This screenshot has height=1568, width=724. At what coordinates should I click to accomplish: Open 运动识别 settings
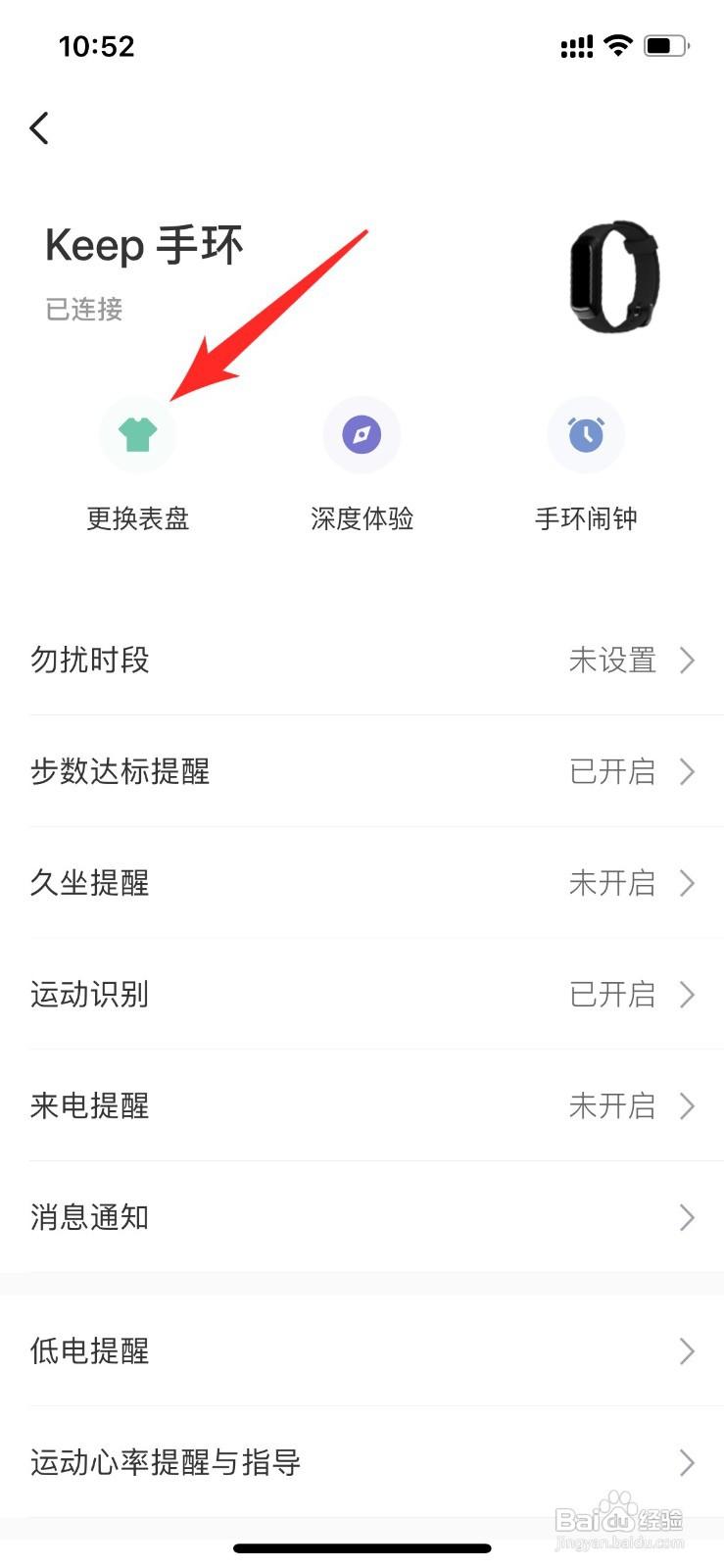tap(362, 995)
